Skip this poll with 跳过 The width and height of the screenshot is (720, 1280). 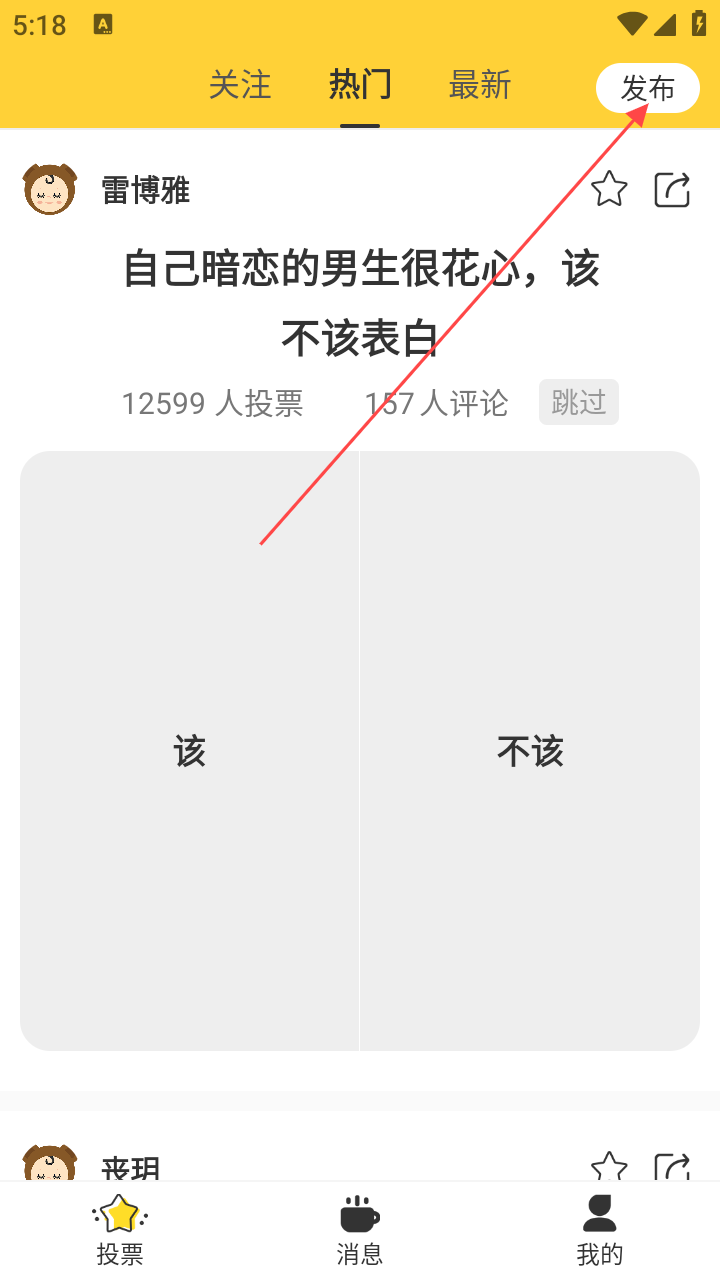click(x=579, y=402)
